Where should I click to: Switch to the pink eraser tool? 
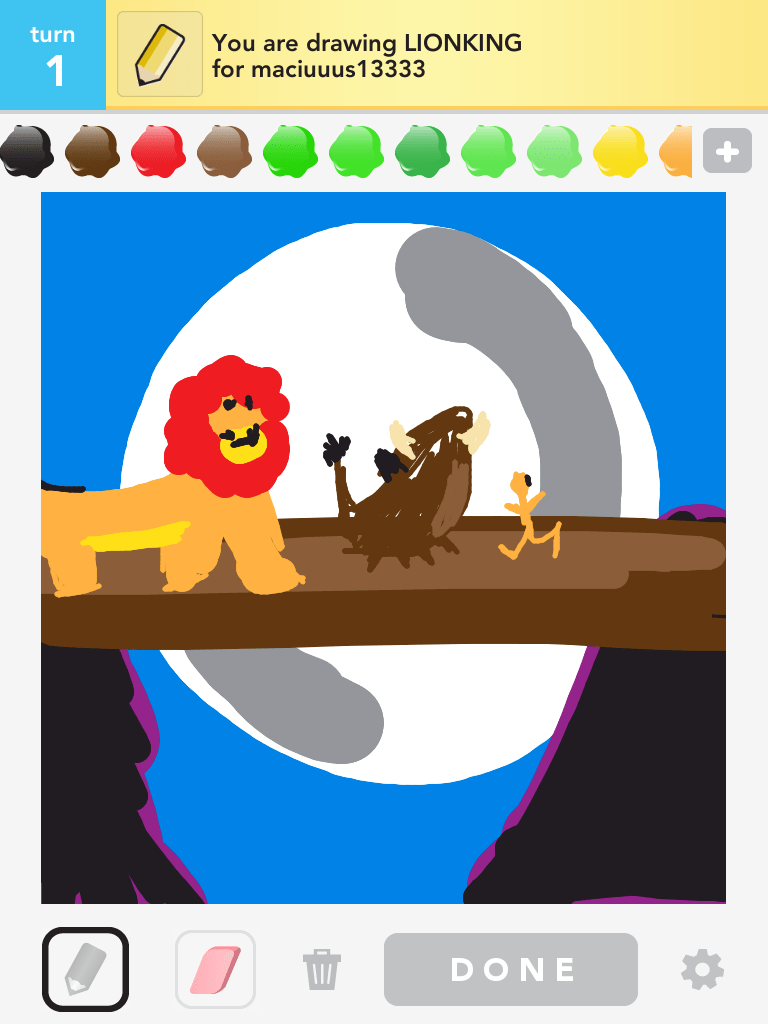point(216,969)
